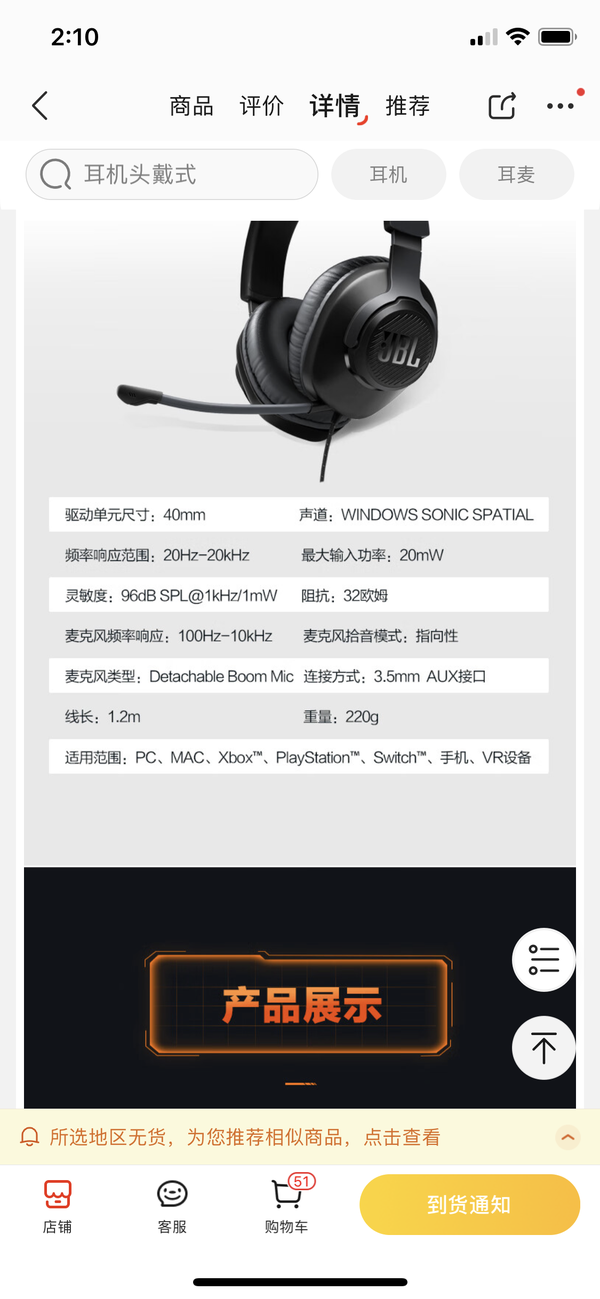Select the 详情 tab
The image size is (600, 1299).
pyautogui.click(x=335, y=106)
